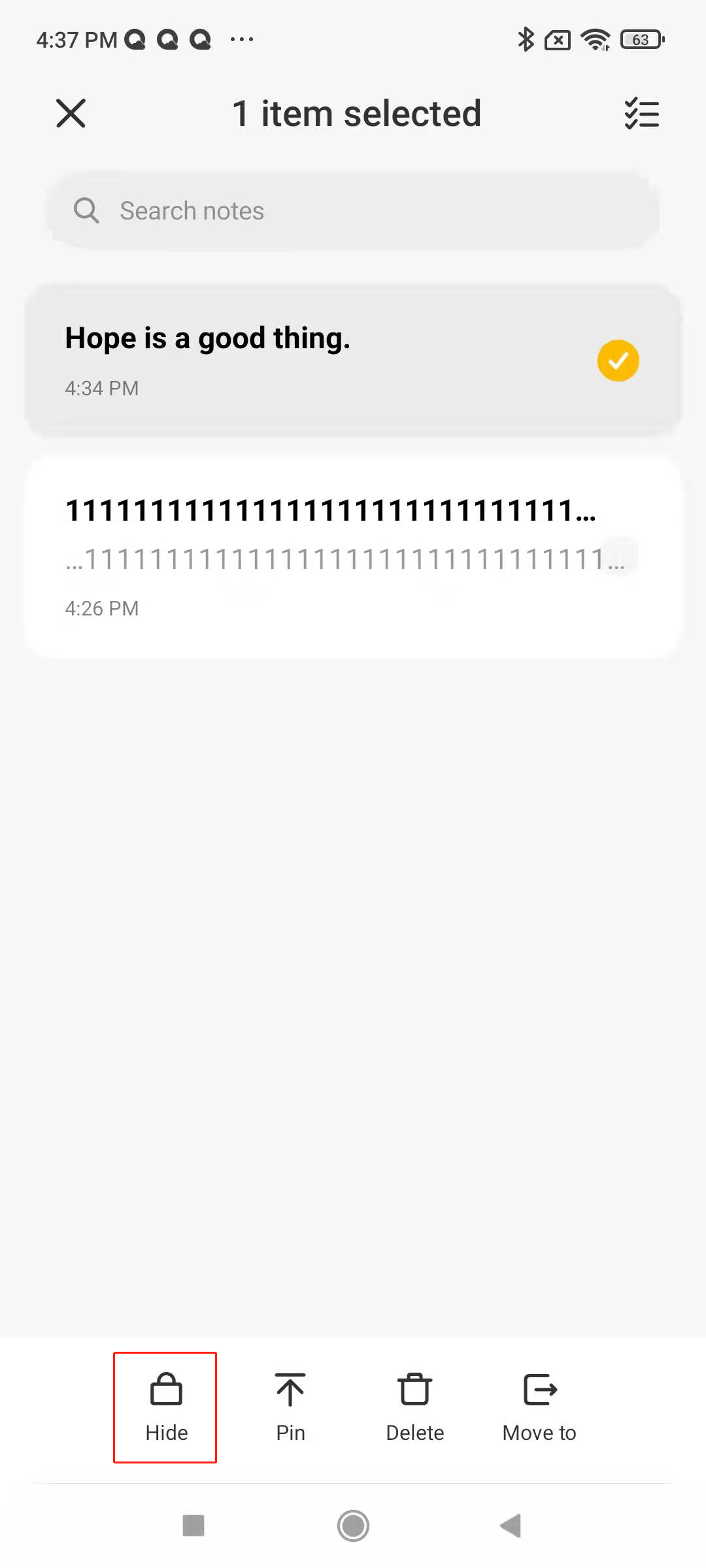This screenshot has width=706, height=1568.
Task: Tap the Search notes field
Action: tap(353, 211)
